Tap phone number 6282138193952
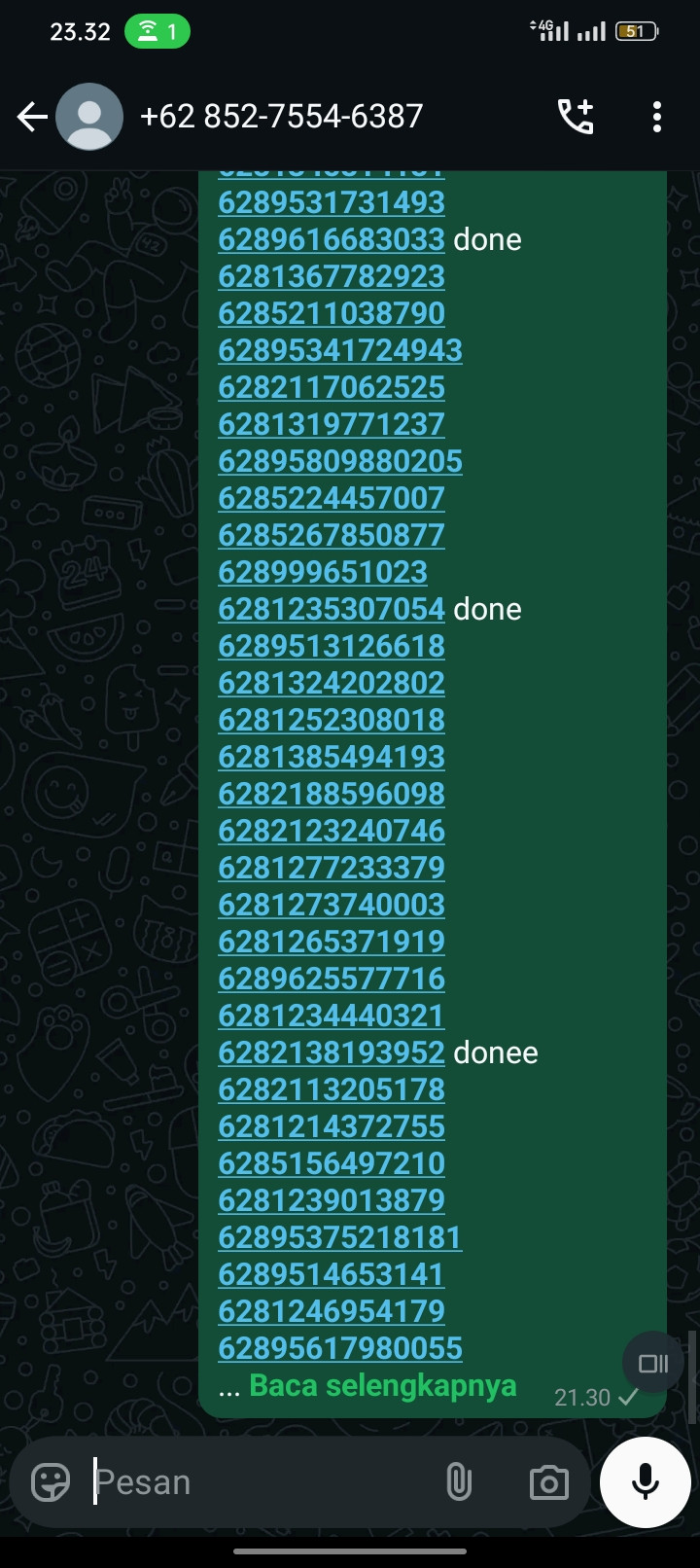 331,1052
